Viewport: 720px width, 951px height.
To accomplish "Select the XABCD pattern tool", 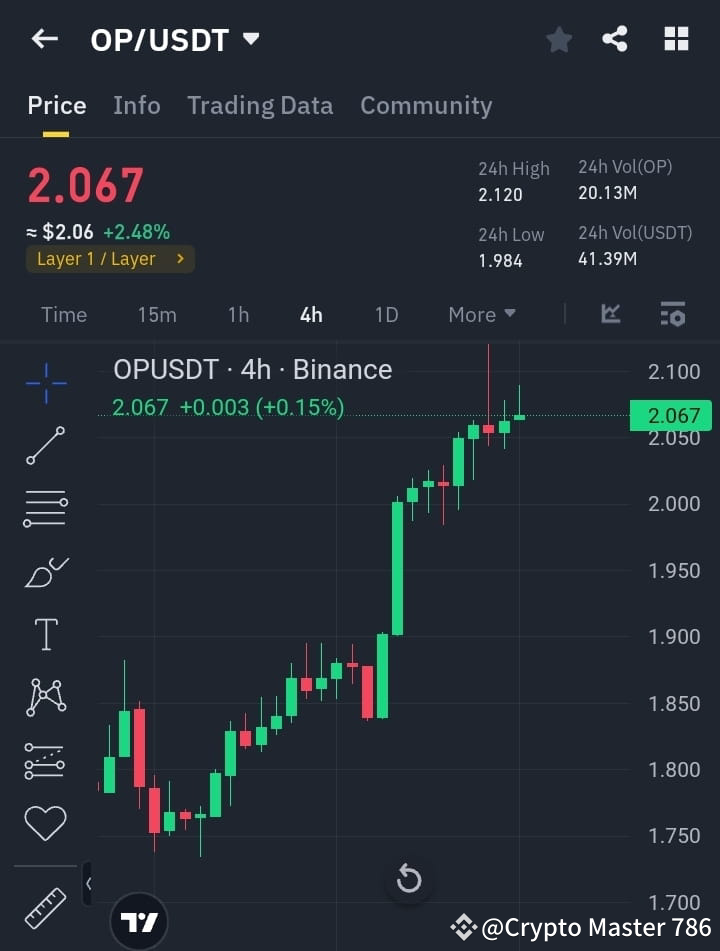I will coord(45,697).
